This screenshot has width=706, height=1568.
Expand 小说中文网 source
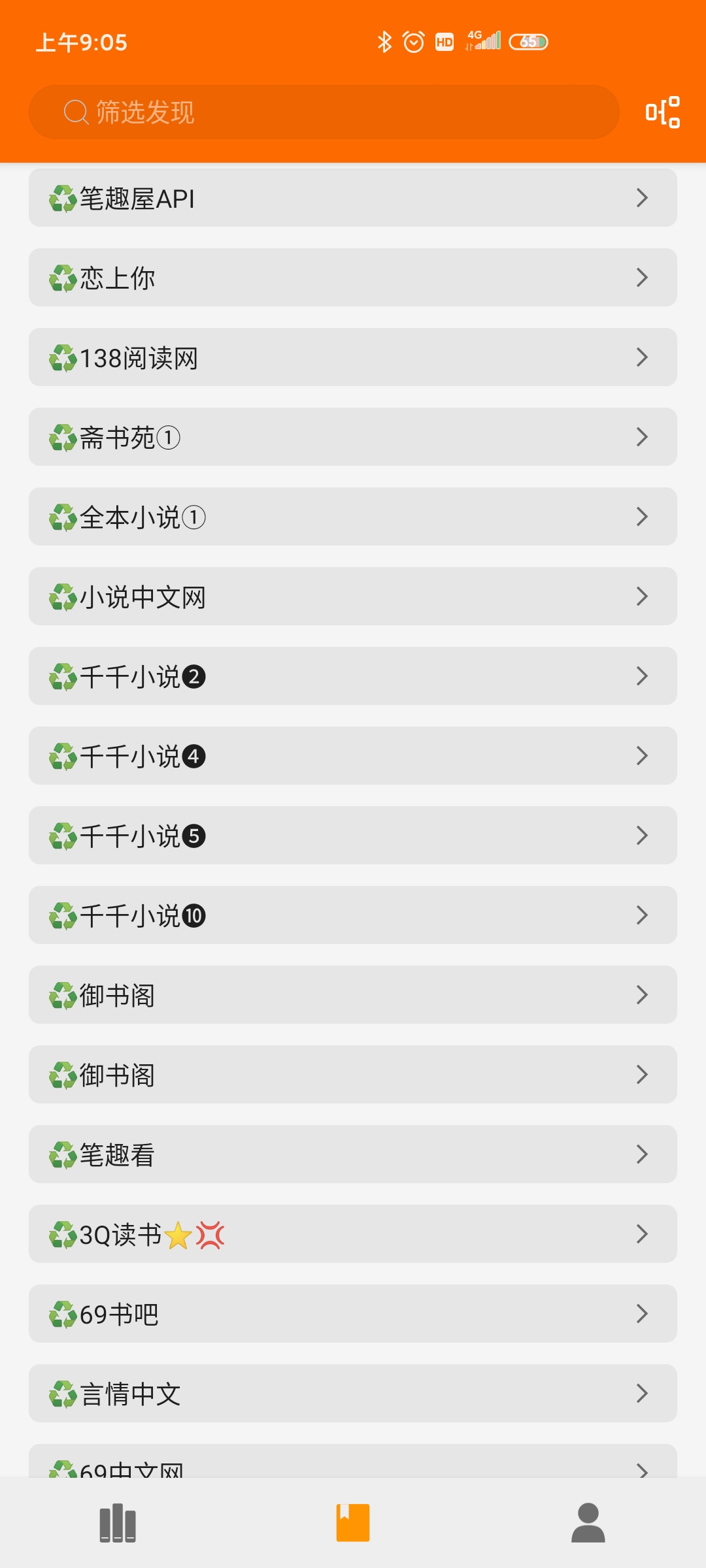tap(353, 596)
